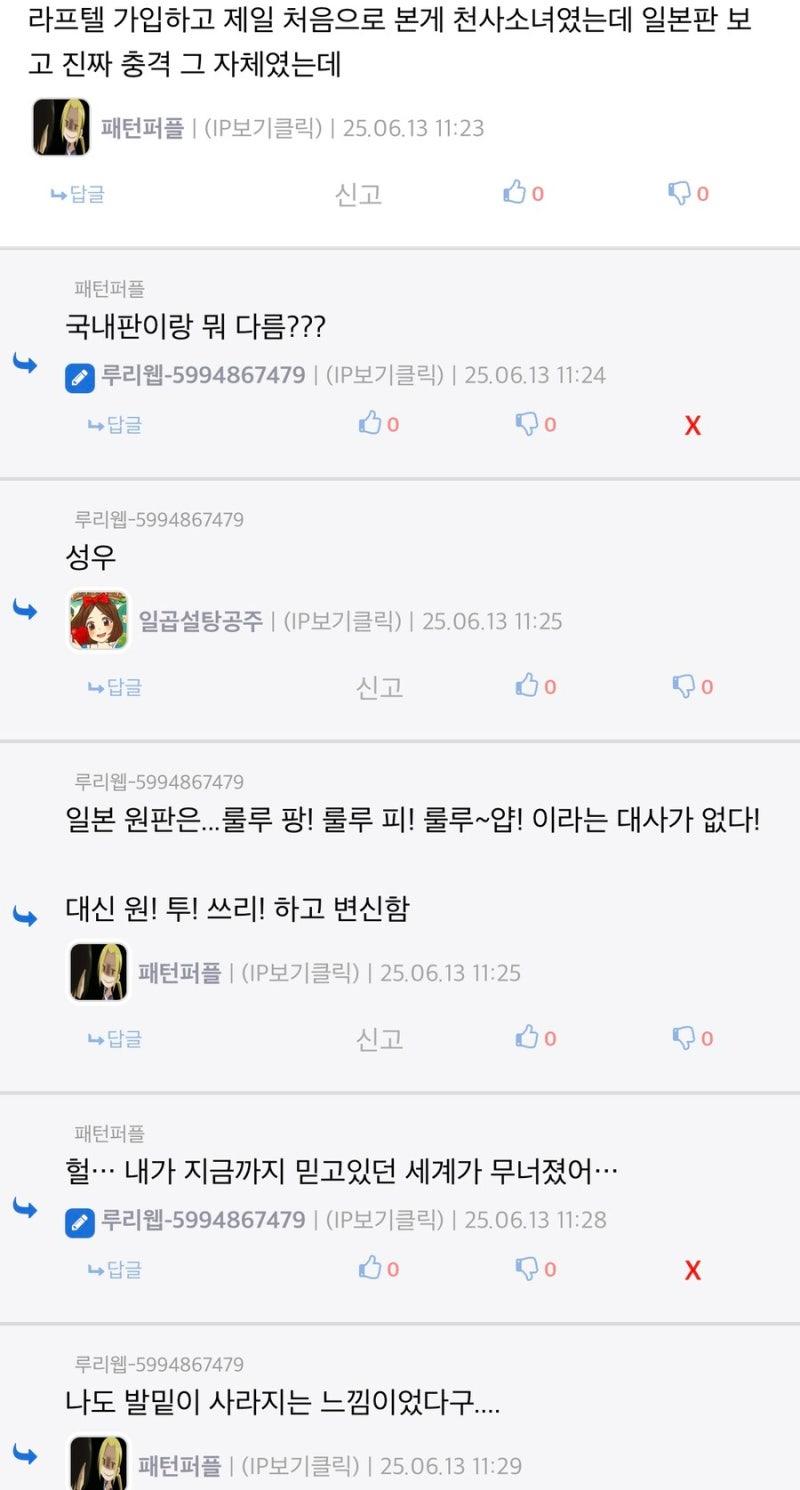The image size is (800, 1490).
Task: Like the '국내판이랑 뭐 다름???' comment
Action: (378, 424)
